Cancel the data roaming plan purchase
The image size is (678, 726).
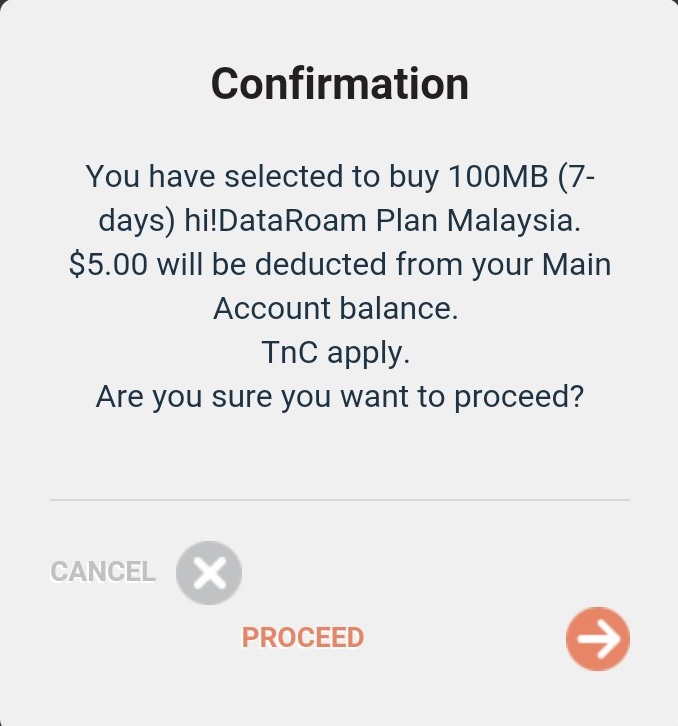(103, 572)
